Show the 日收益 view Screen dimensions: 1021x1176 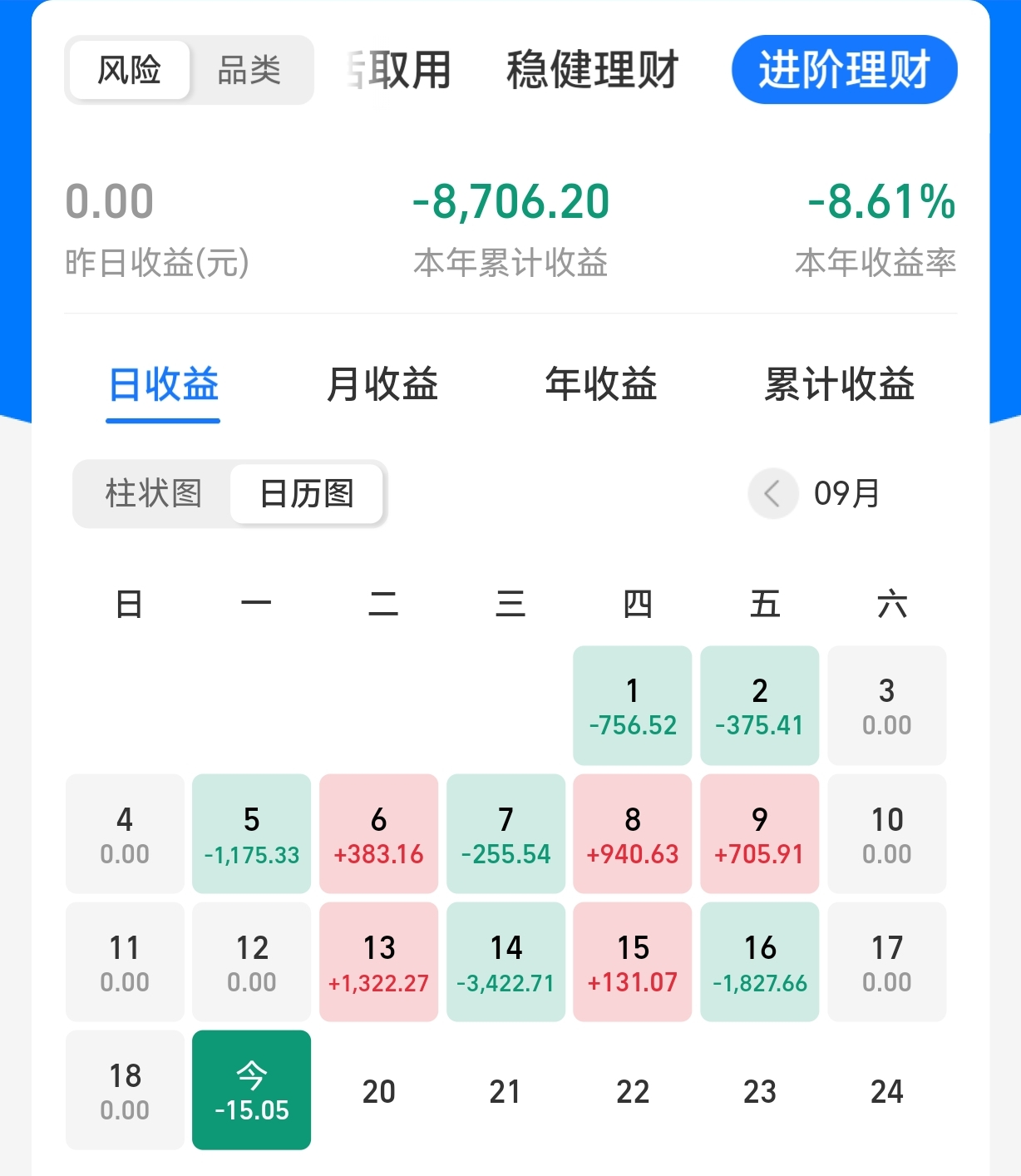[x=164, y=385]
